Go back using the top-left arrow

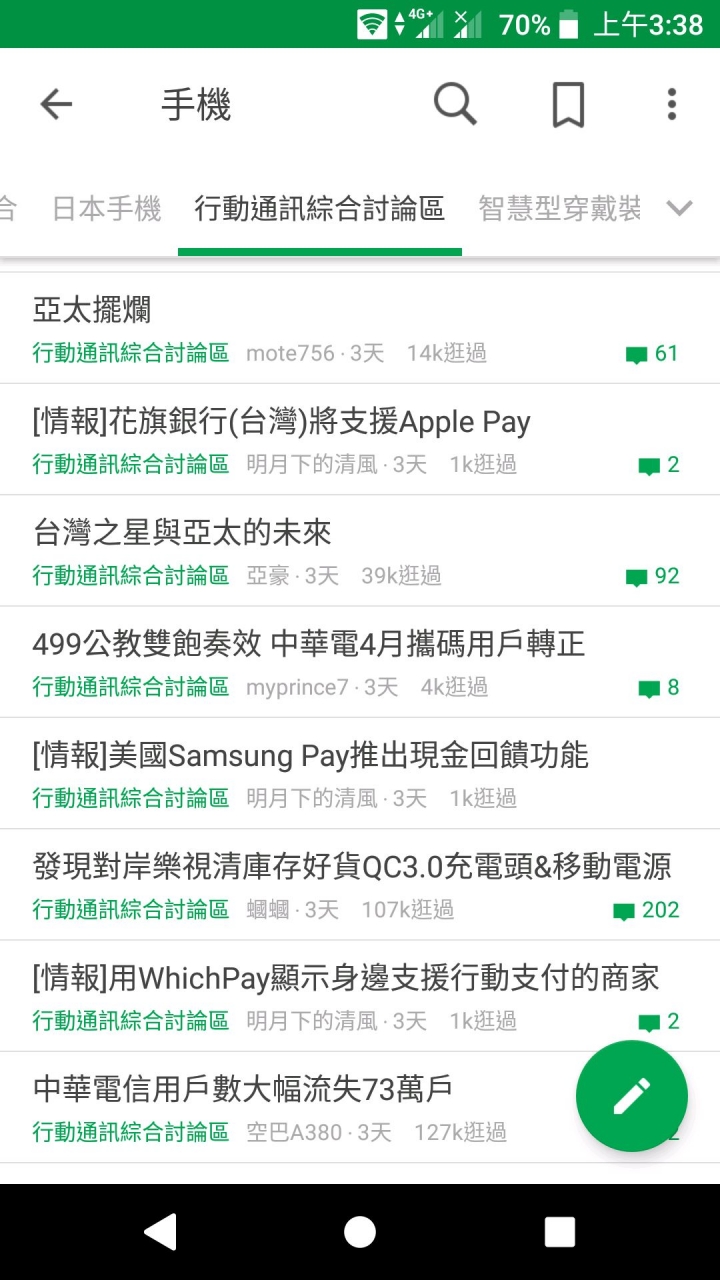point(56,104)
